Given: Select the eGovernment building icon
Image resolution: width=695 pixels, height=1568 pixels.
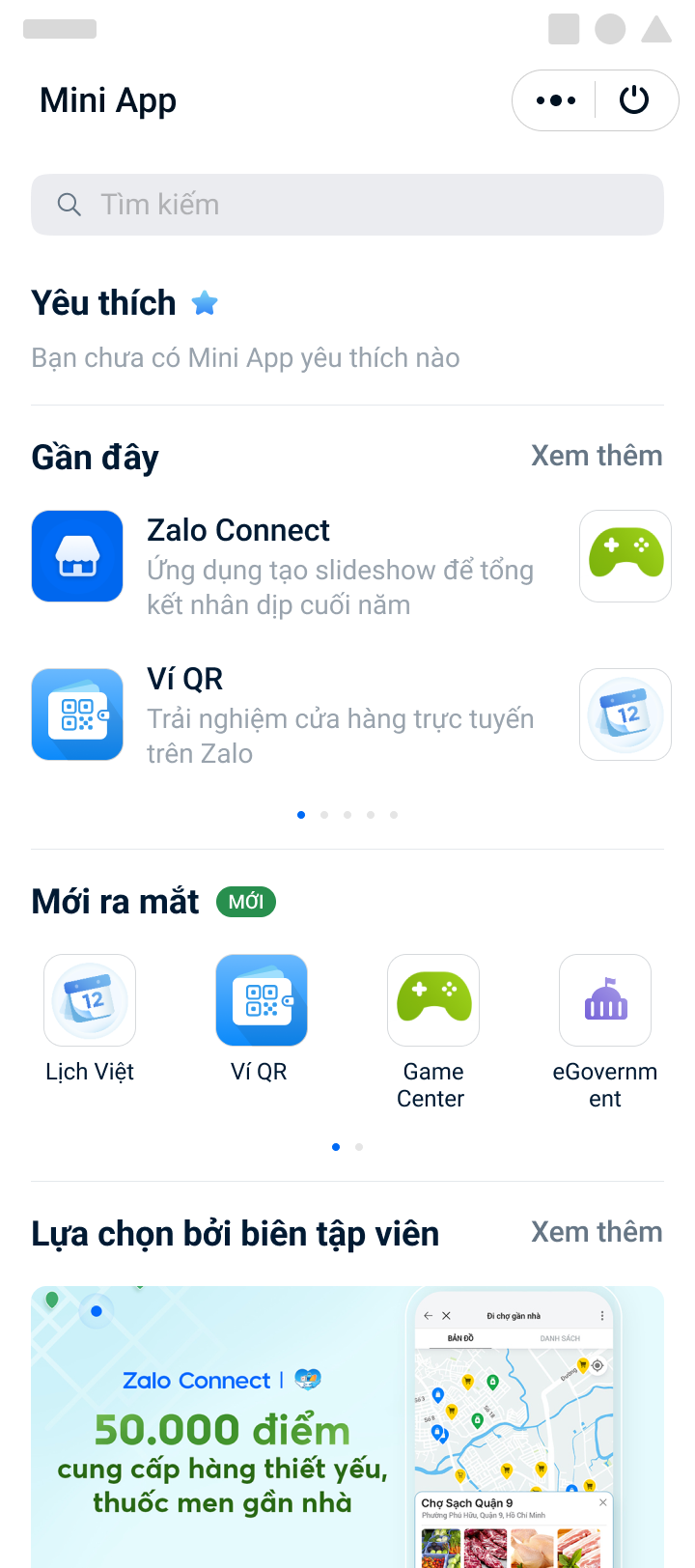Looking at the screenshot, I should [604, 1000].
